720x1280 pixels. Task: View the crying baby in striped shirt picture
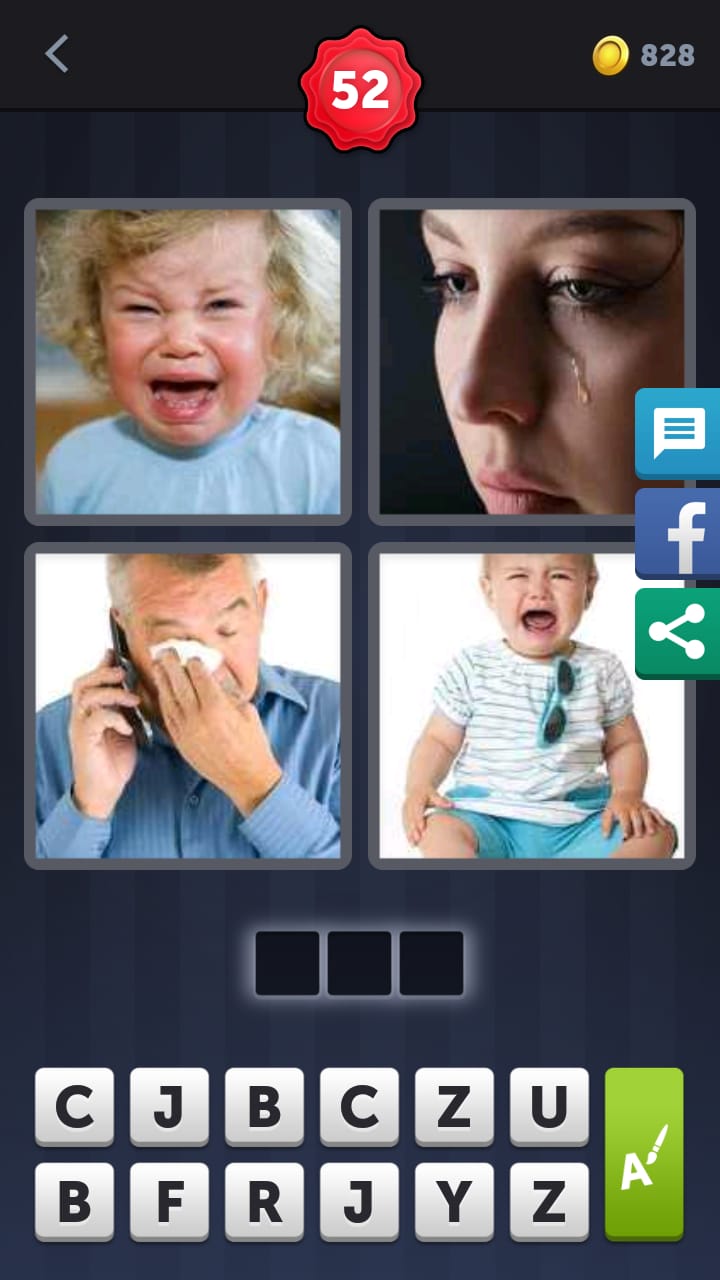pos(531,705)
